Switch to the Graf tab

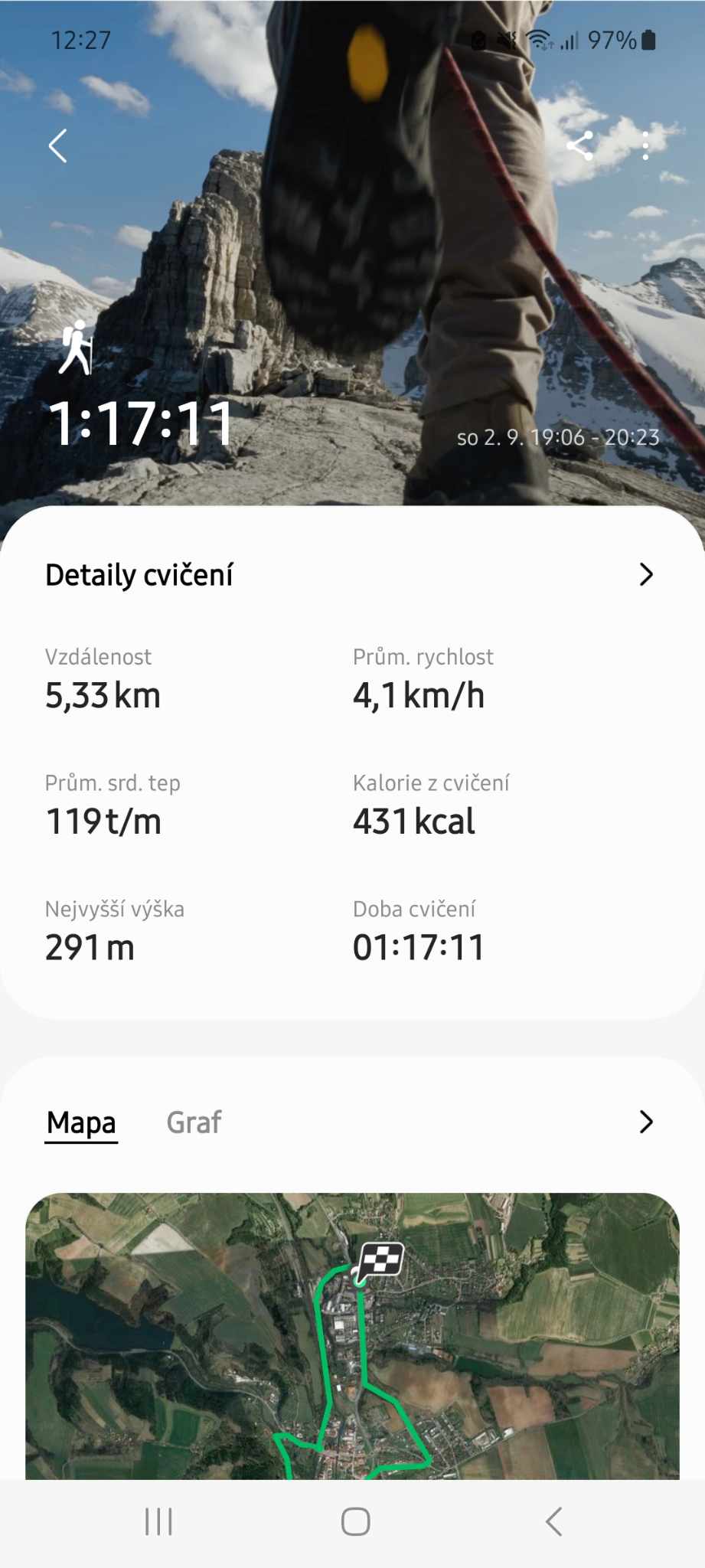(x=194, y=1122)
